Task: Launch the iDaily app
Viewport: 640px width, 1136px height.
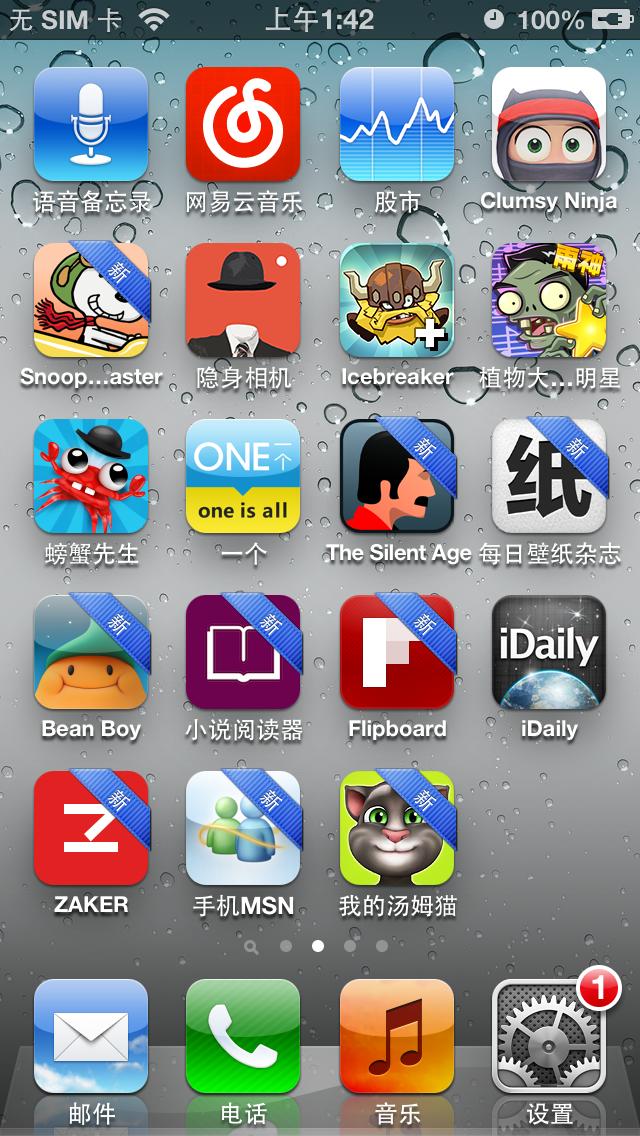Action: coord(549,652)
